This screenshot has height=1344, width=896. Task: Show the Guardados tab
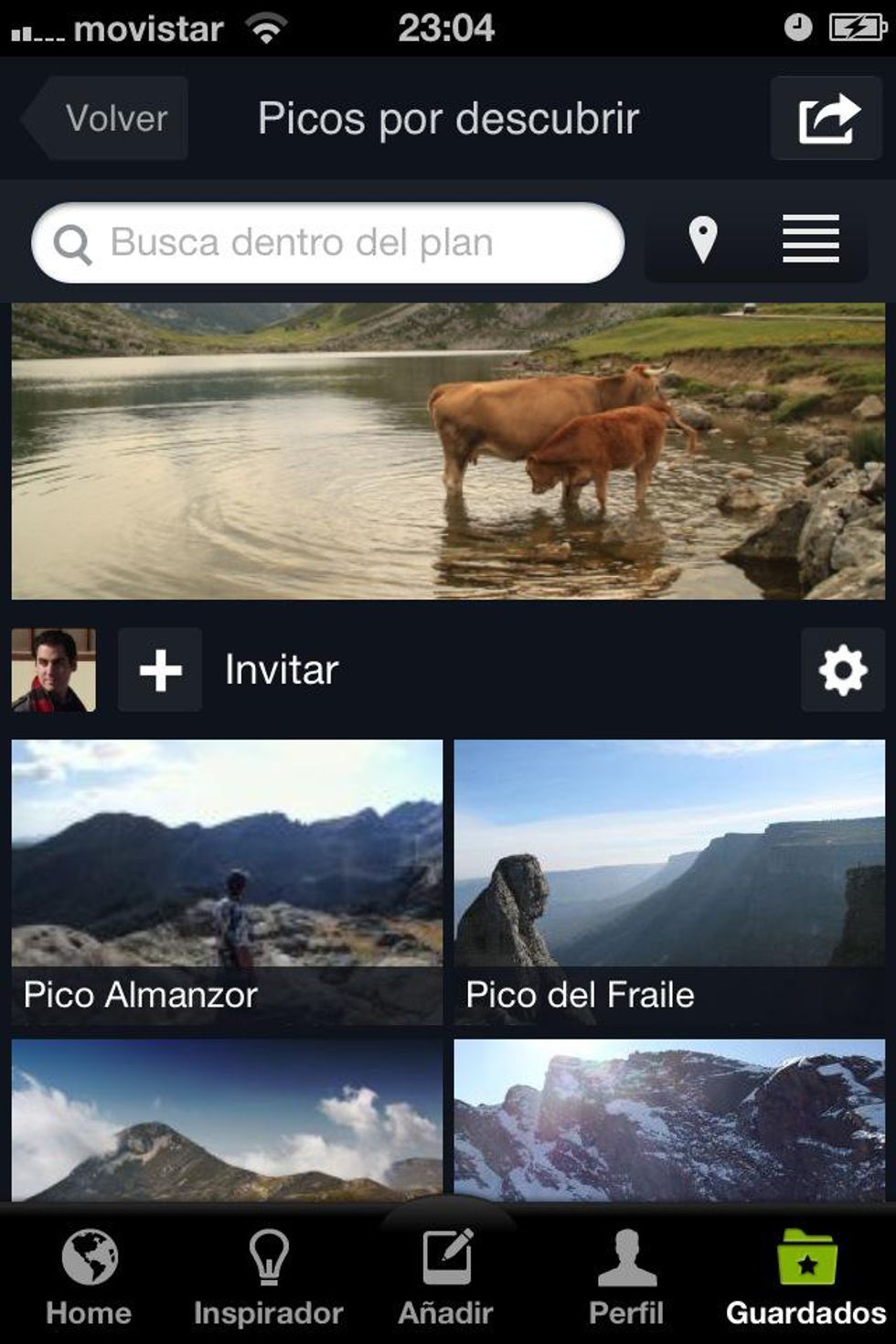(805, 1276)
